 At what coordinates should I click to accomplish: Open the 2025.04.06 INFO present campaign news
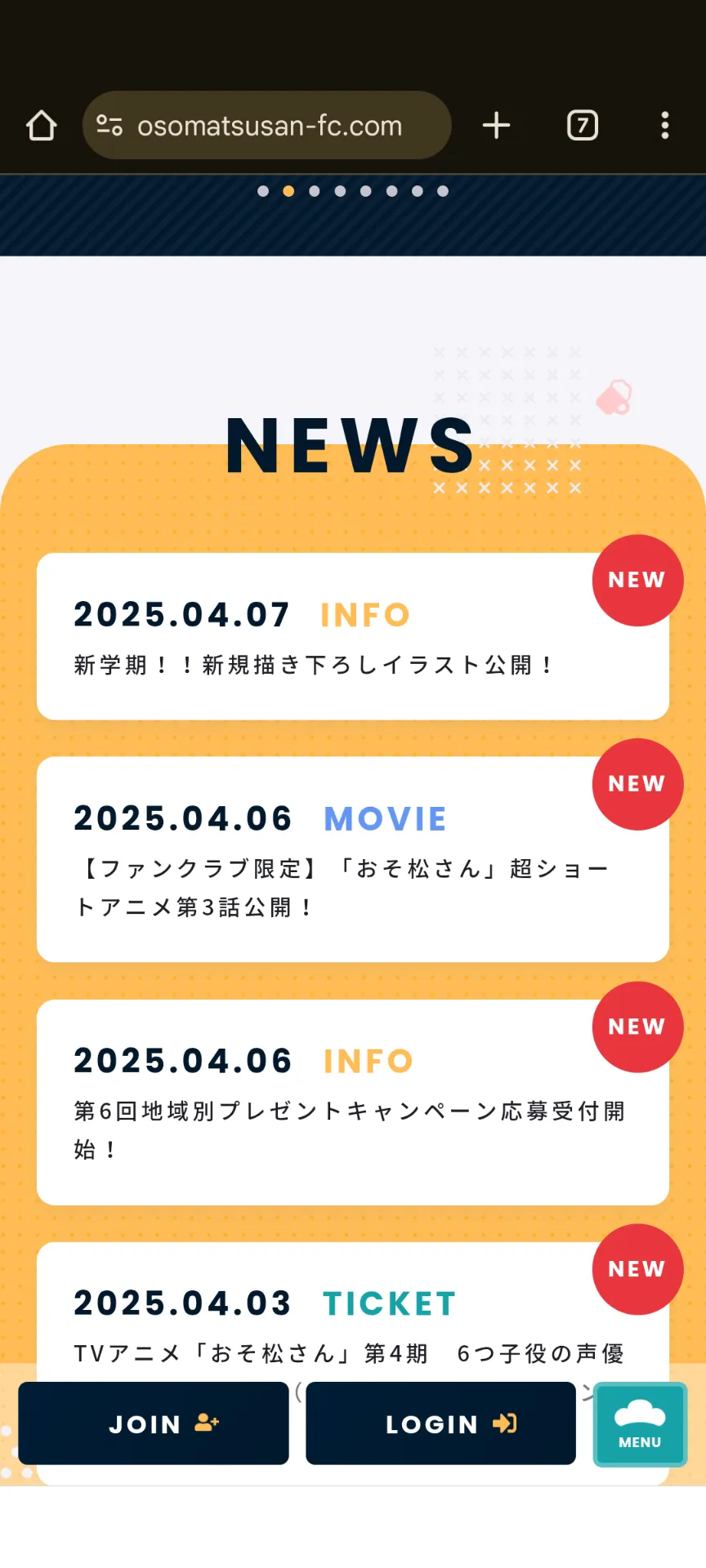coord(353,1102)
